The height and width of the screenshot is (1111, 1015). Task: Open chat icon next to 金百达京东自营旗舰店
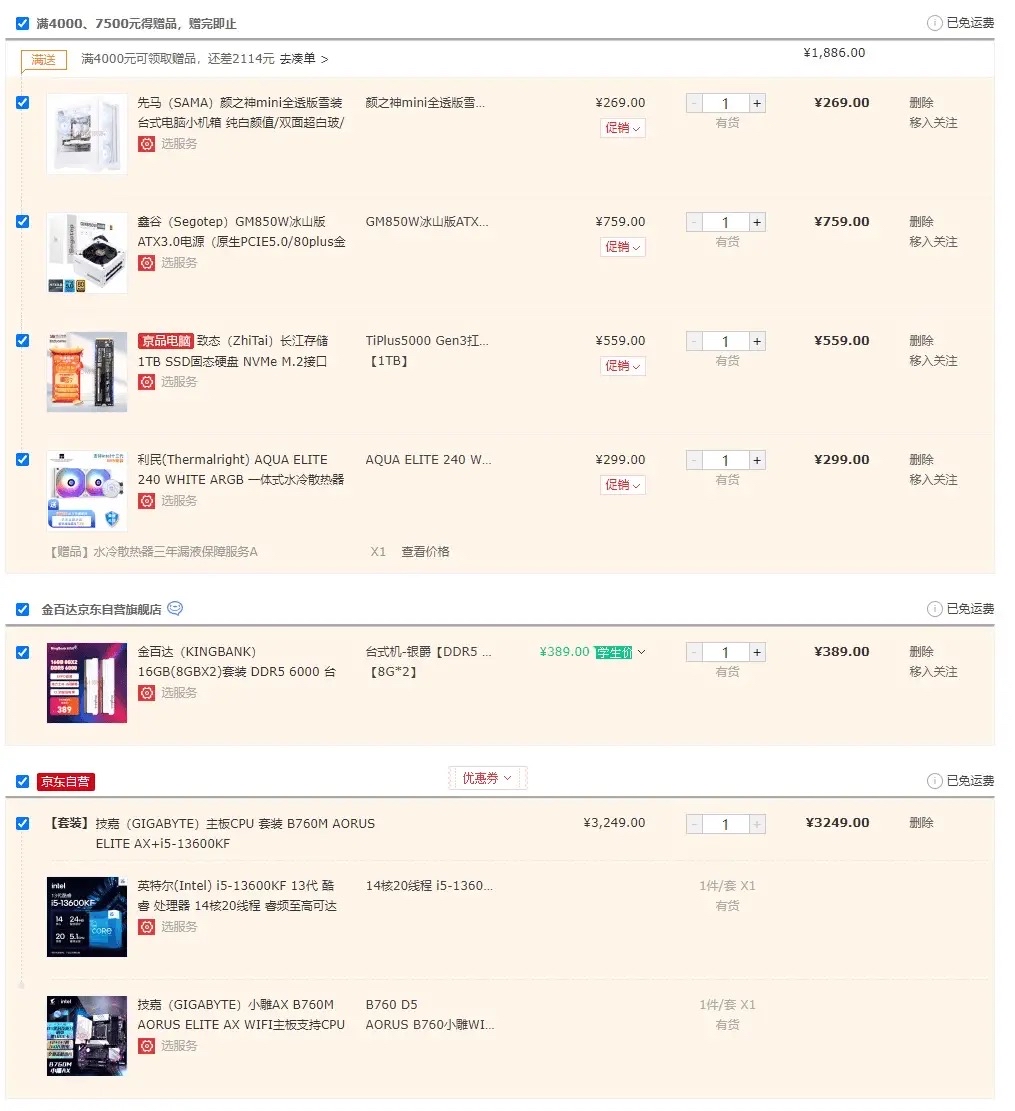coord(174,607)
